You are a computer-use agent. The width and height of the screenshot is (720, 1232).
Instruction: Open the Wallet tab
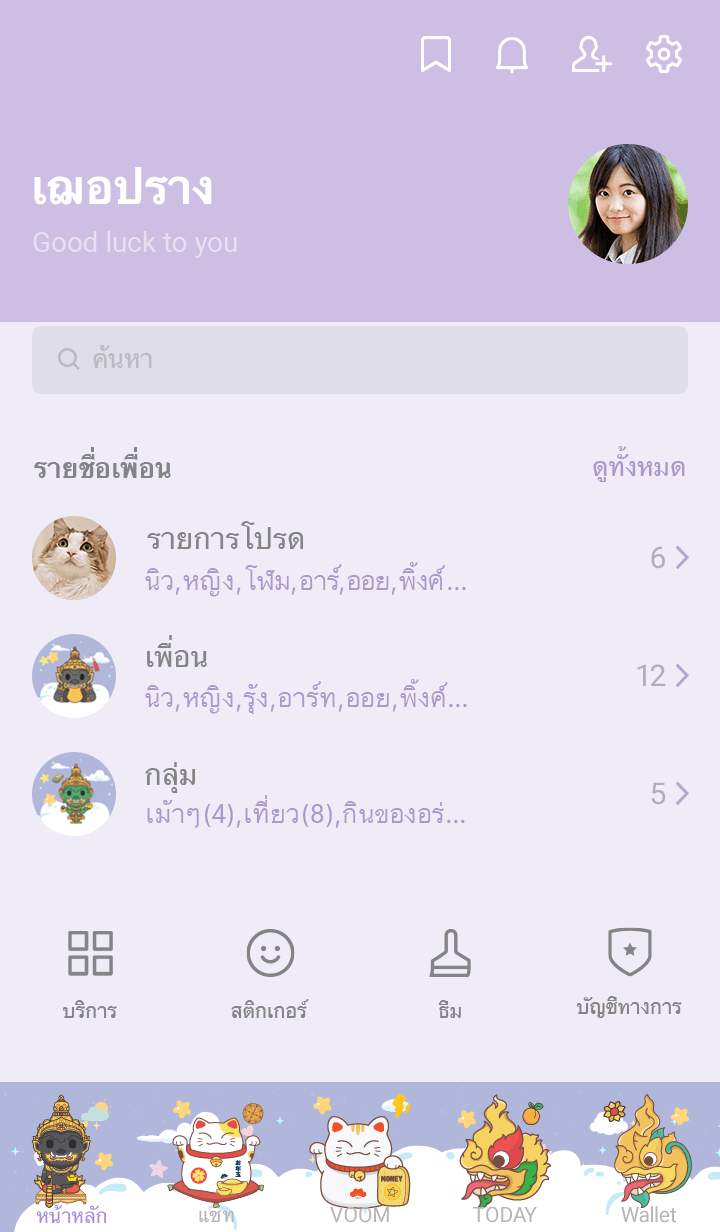[648, 1160]
